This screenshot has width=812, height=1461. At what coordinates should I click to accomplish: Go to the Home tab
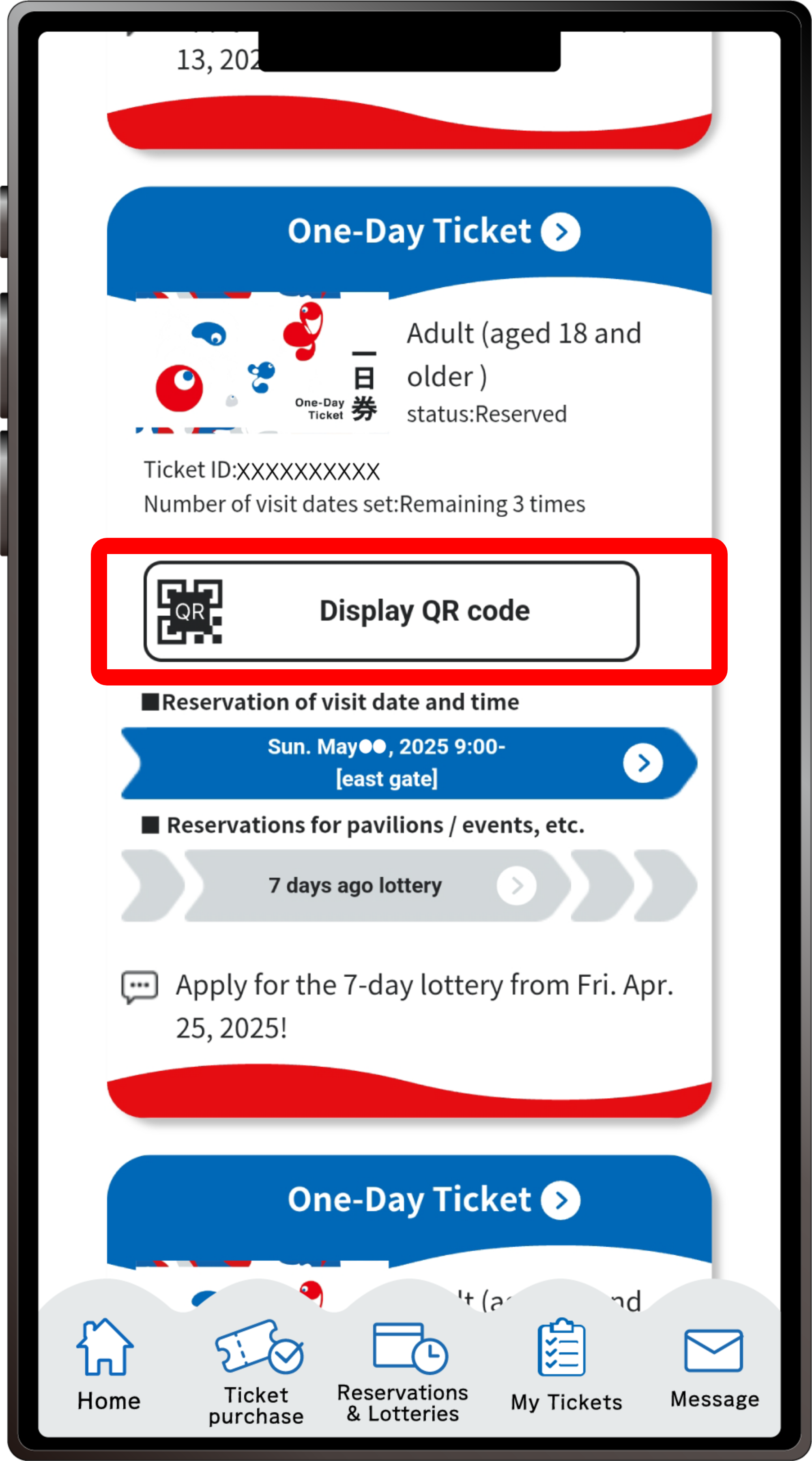108,1367
